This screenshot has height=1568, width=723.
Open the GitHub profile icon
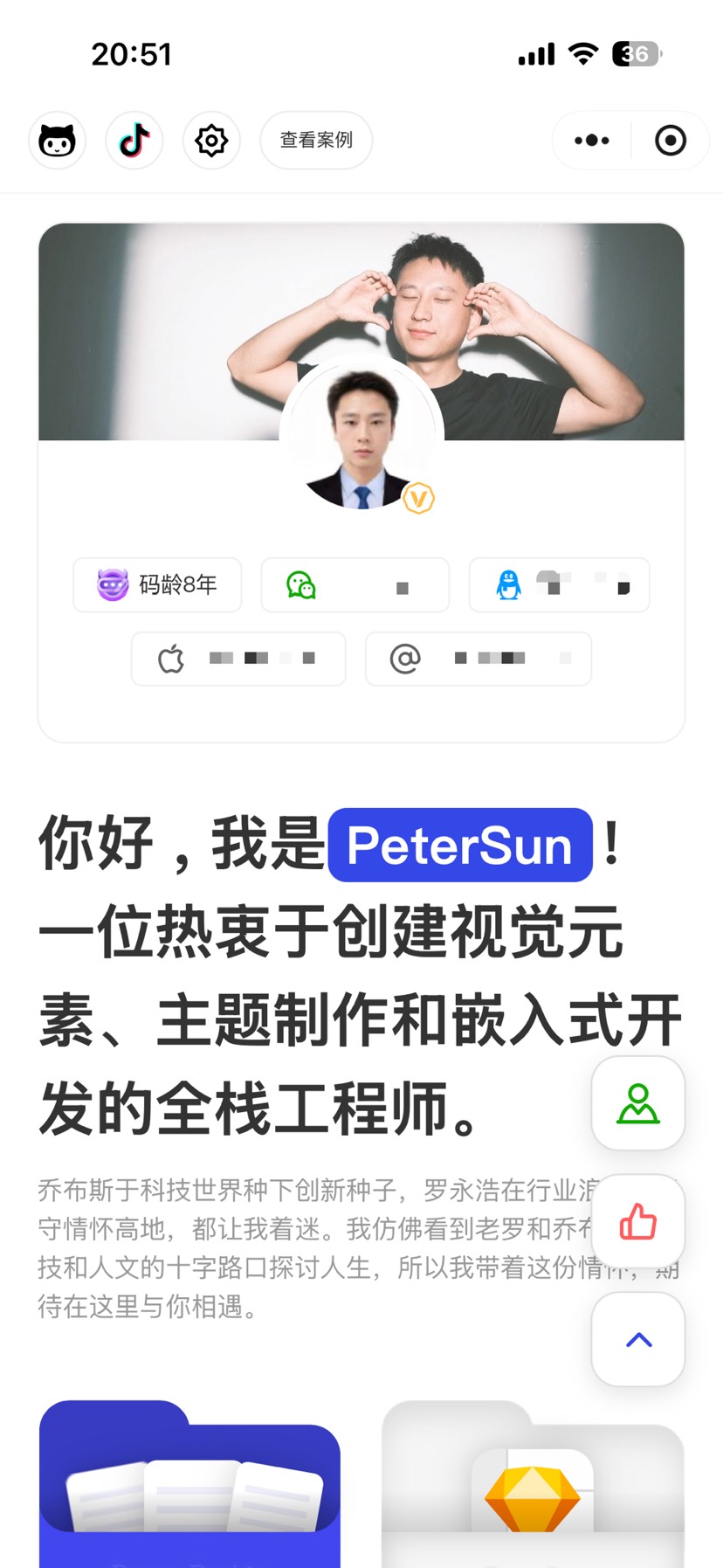click(57, 141)
